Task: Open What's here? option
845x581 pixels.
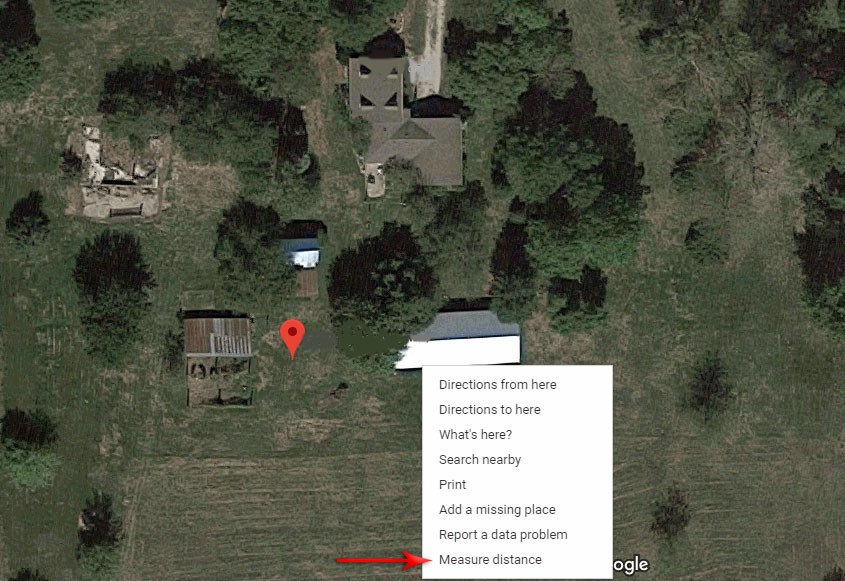Action: coord(475,434)
